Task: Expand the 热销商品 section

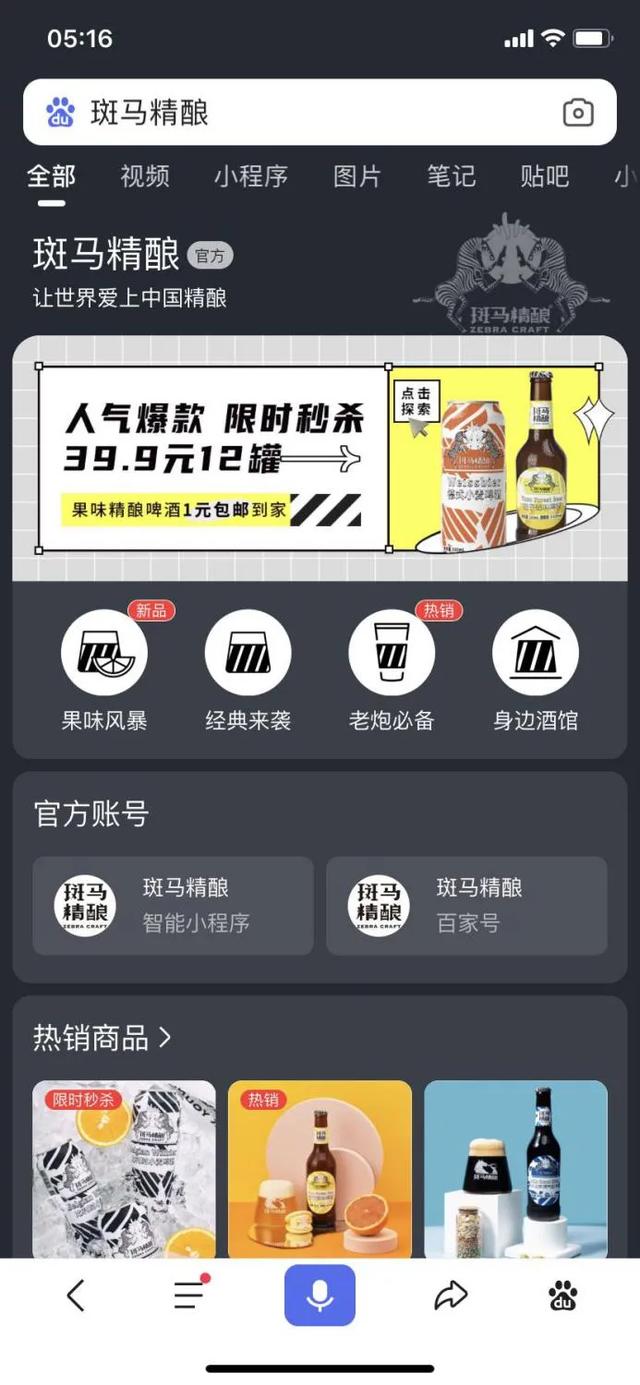Action: pos(102,1037)
